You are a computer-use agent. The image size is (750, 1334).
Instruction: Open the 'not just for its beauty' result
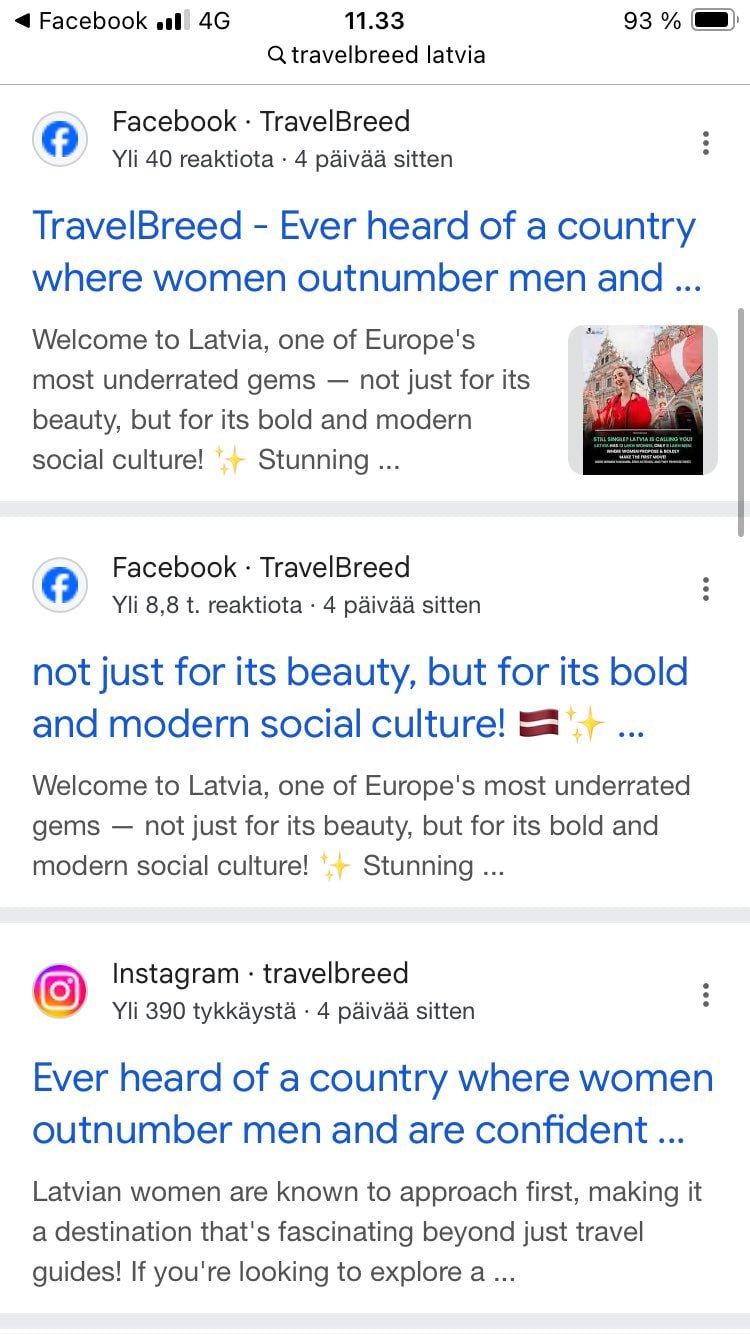click(x=360, y=698)
